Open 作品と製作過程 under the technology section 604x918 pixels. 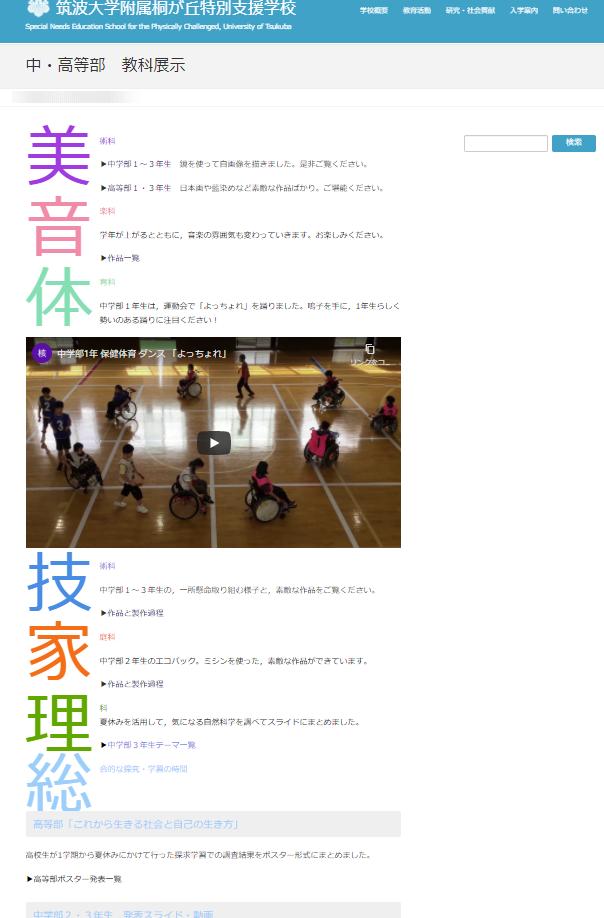(x=134, y=613)
